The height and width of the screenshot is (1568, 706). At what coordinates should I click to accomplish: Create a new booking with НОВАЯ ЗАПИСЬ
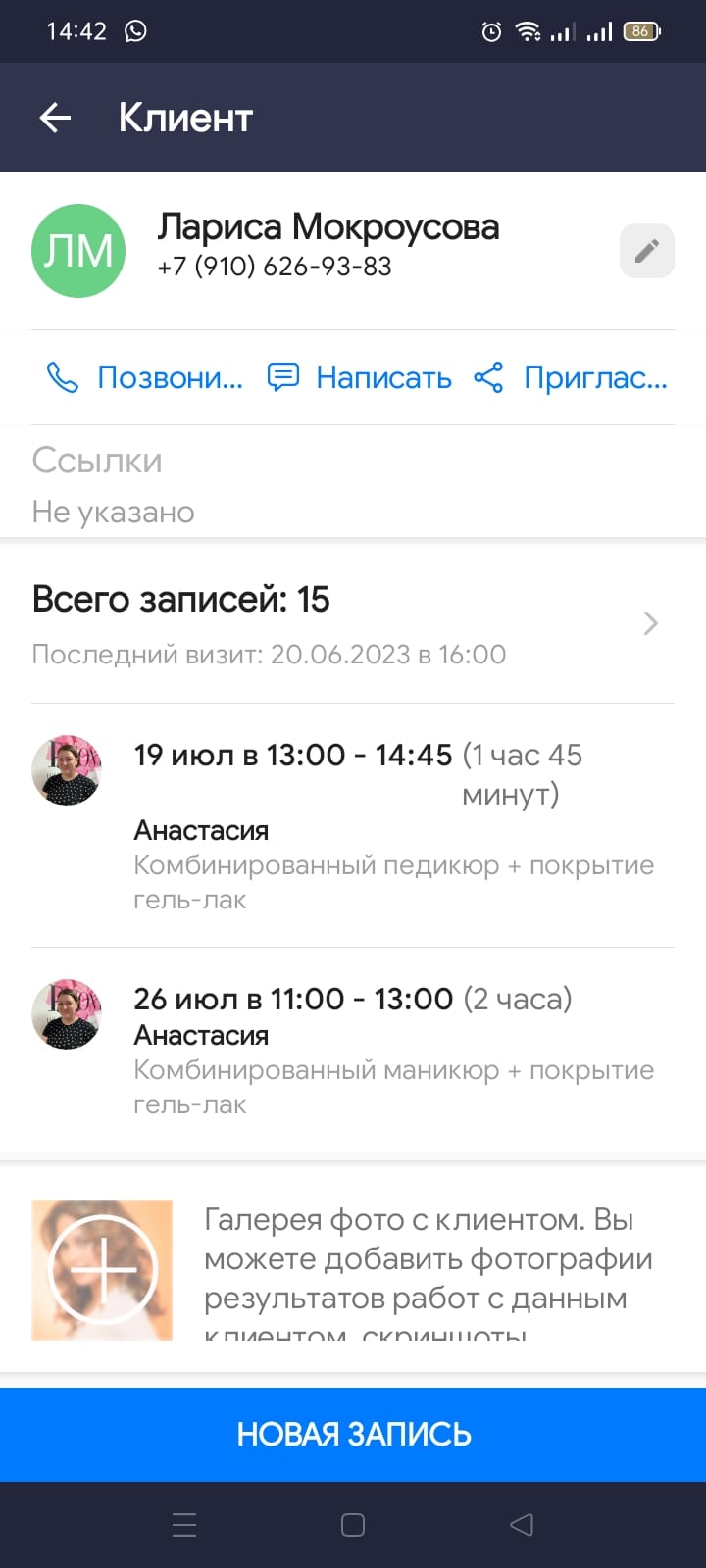pyautogui.click(x=353, y=1434)
